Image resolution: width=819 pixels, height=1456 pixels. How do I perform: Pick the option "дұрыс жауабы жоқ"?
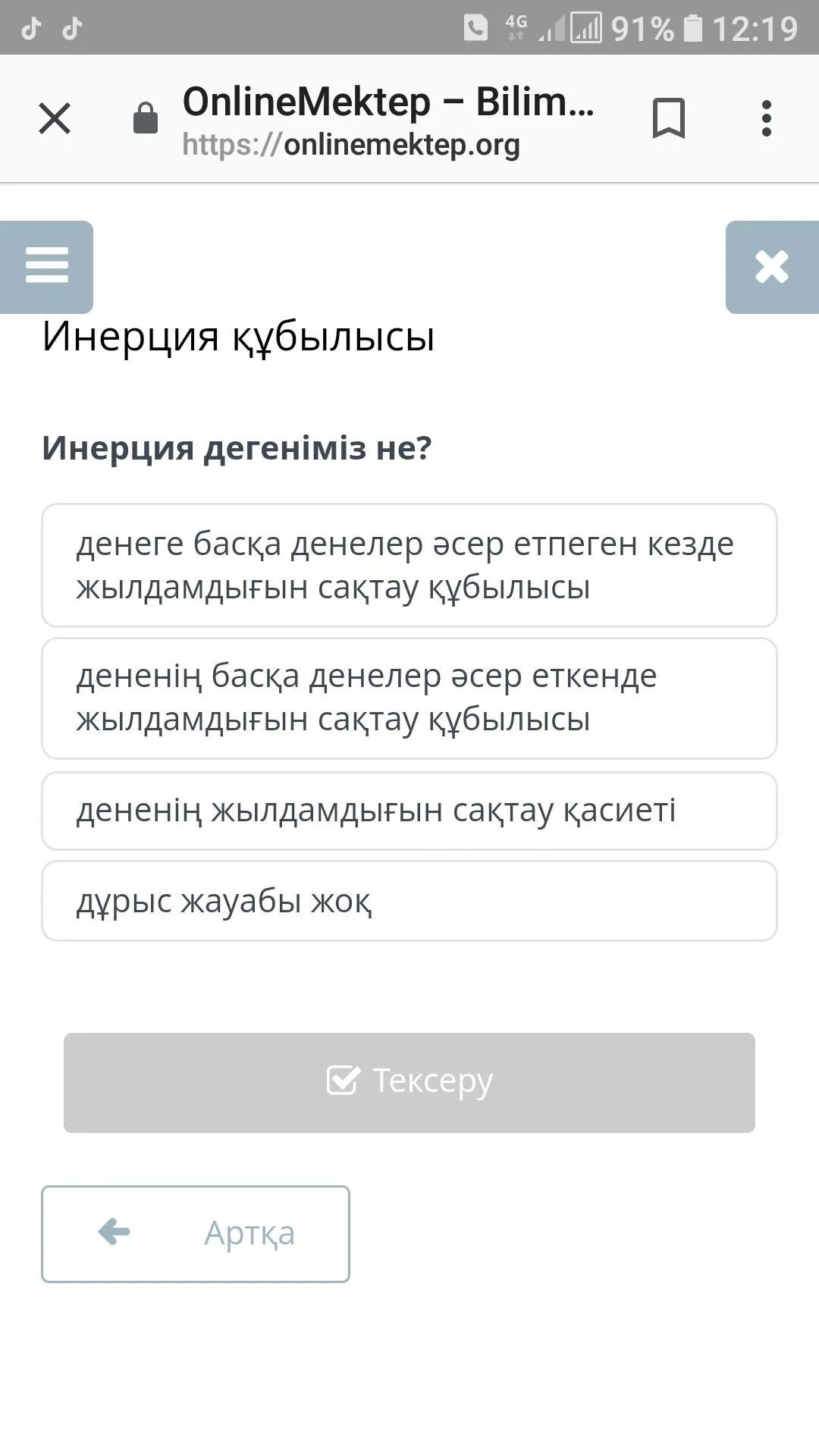(x=409, y=901)
